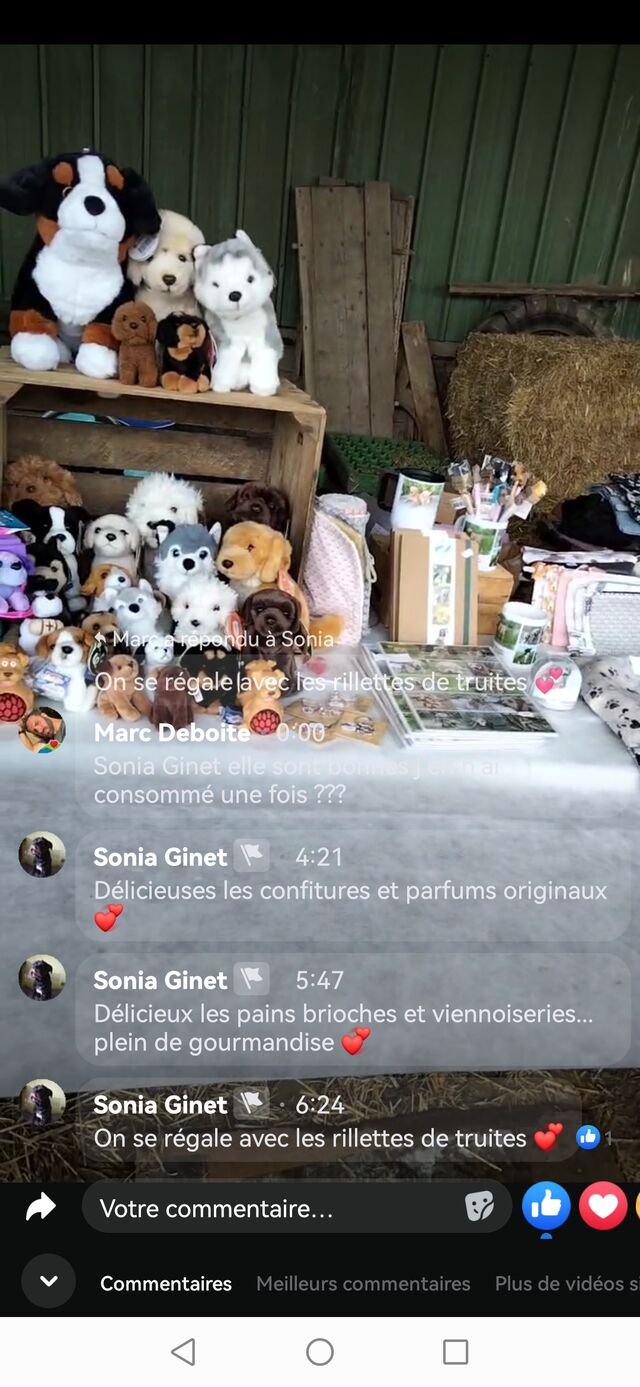Open the Votre commentaire field
640x1387 pixels.
point(296,1207)
